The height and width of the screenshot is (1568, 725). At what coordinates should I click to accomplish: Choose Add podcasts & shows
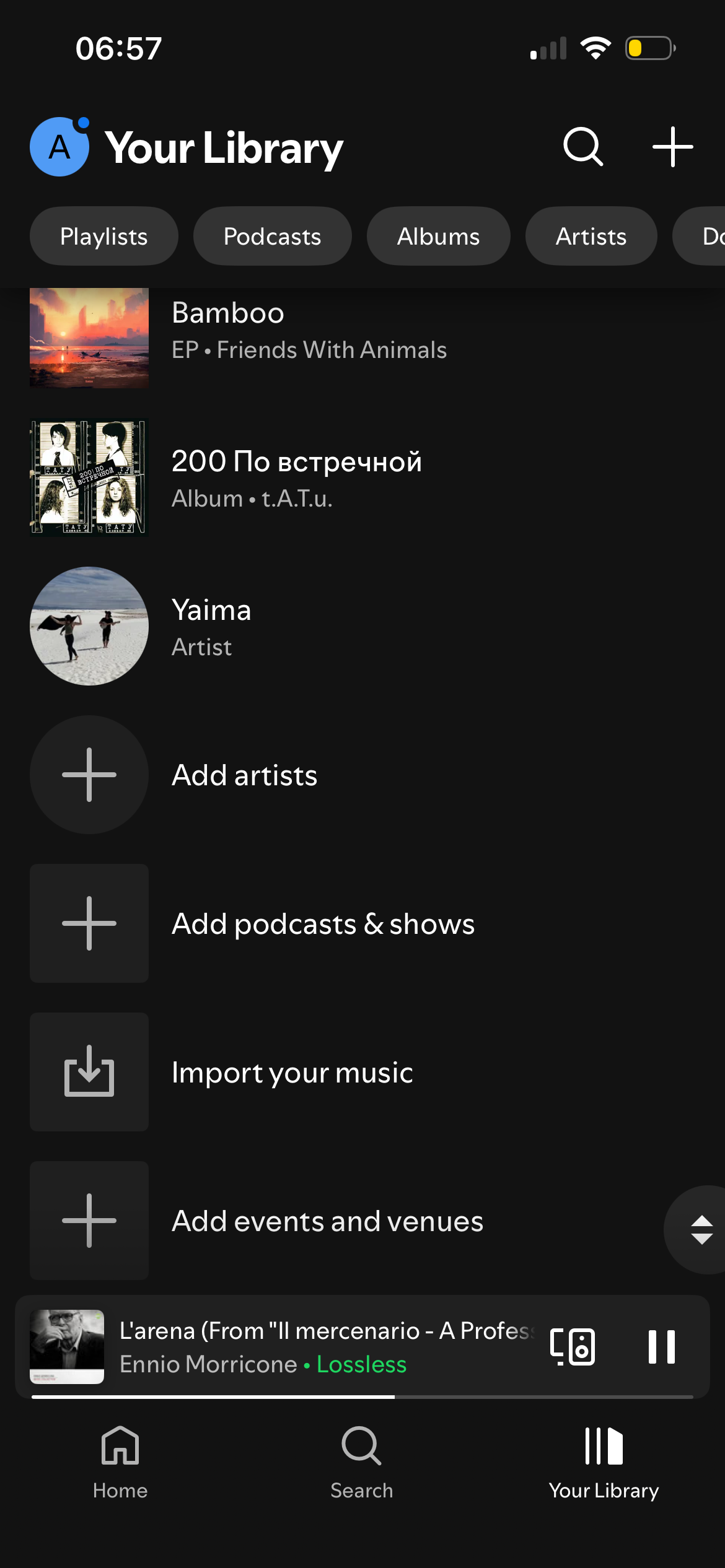(322, 924)
